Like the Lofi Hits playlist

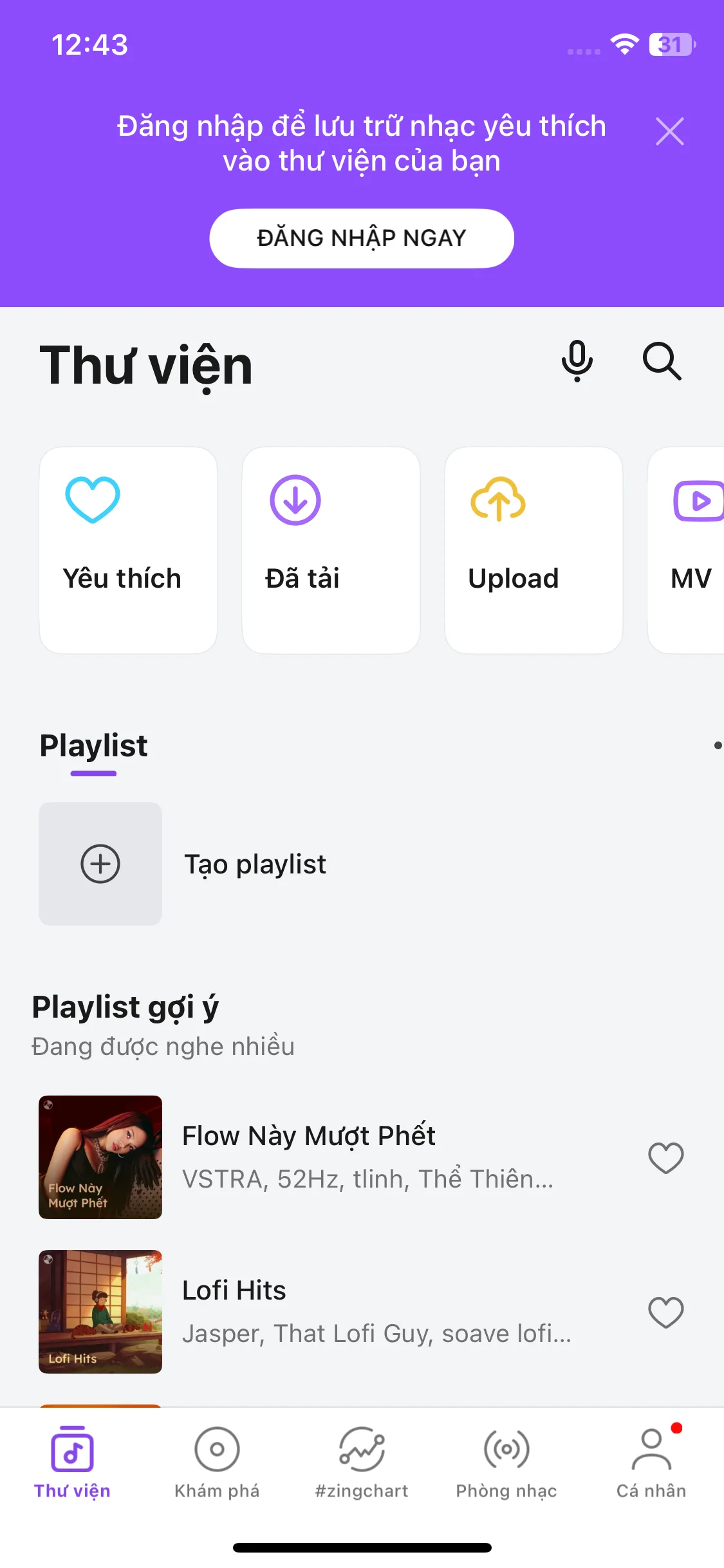[x=665, y=1312]
